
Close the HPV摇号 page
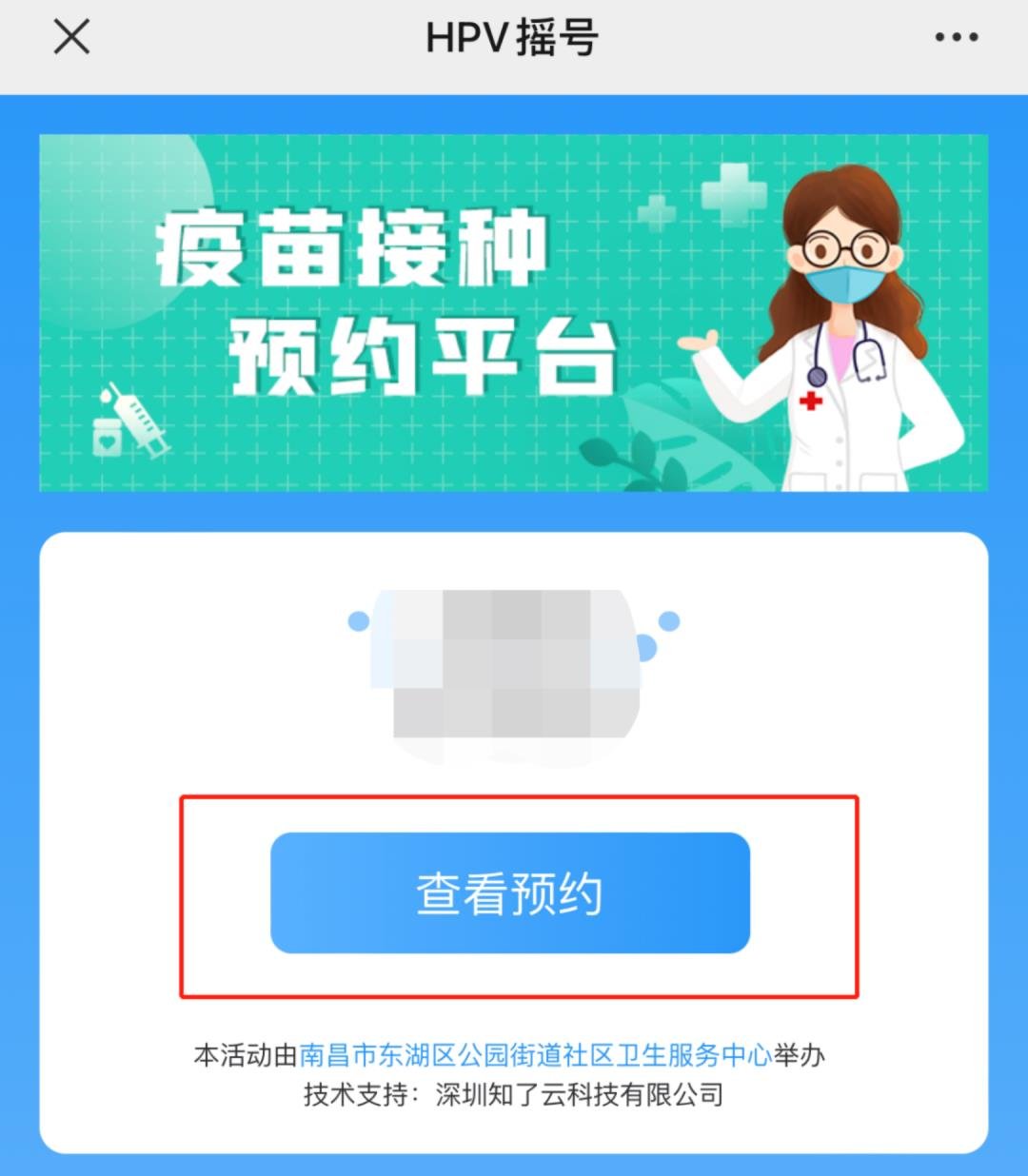[x=71, y=38]
